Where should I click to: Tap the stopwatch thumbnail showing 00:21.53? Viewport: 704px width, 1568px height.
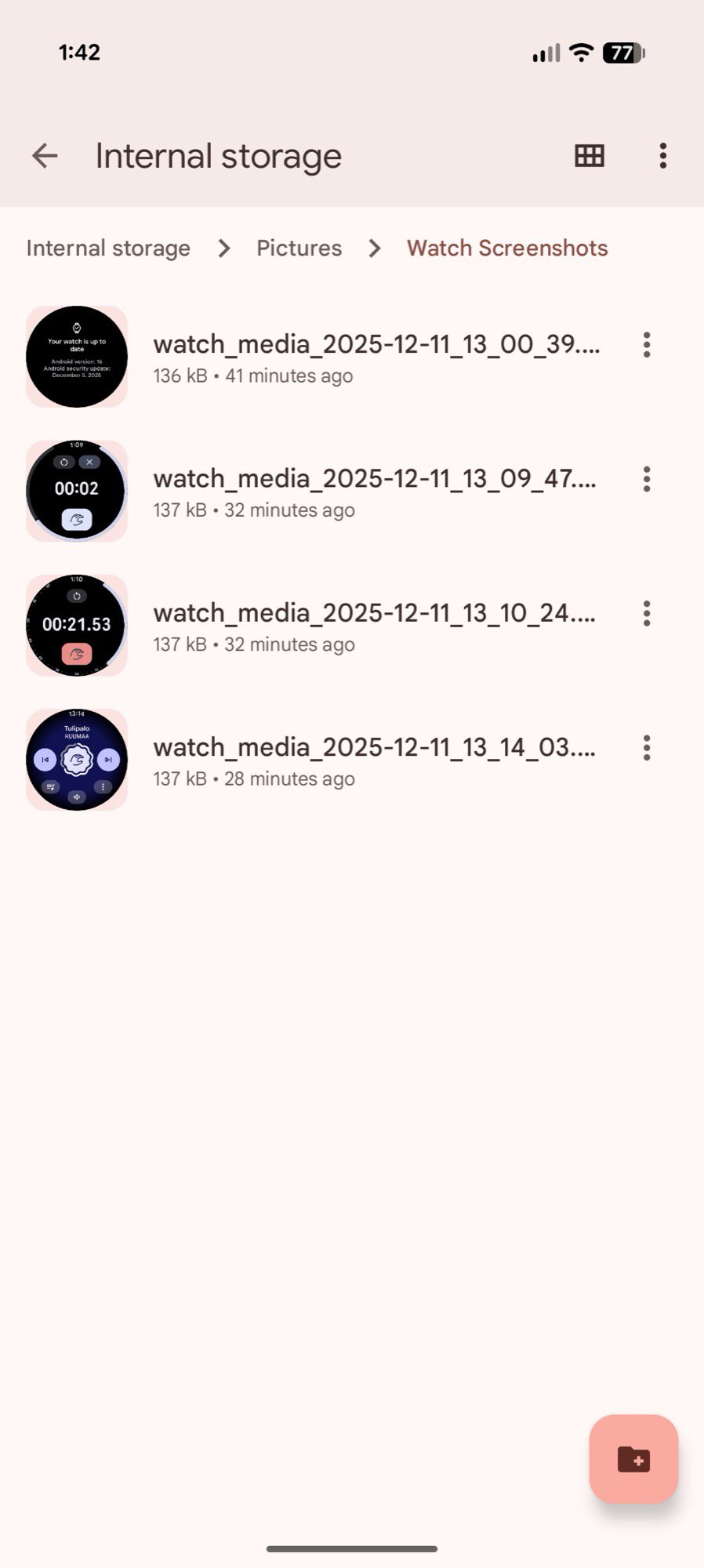76,625
